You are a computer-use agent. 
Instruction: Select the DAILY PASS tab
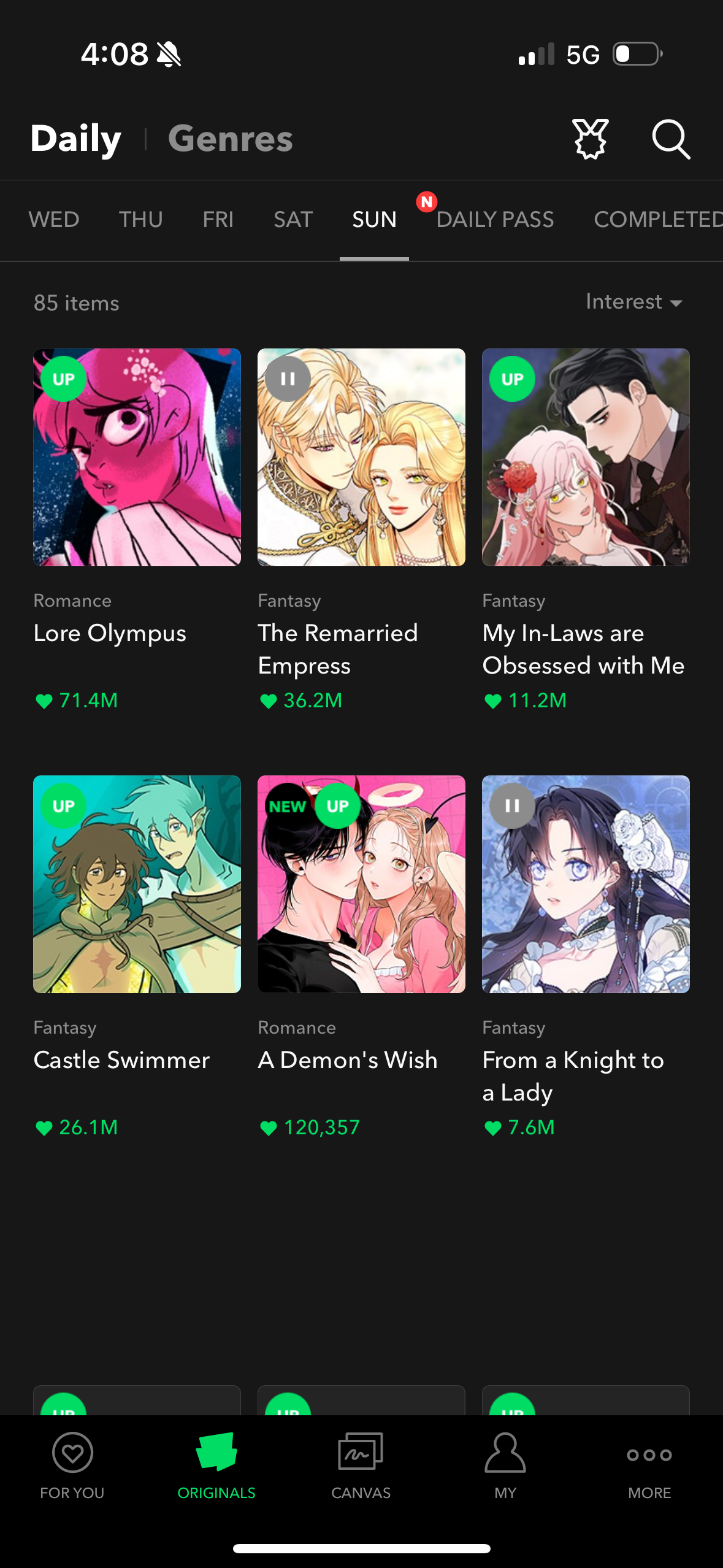(x=495, y=220)
